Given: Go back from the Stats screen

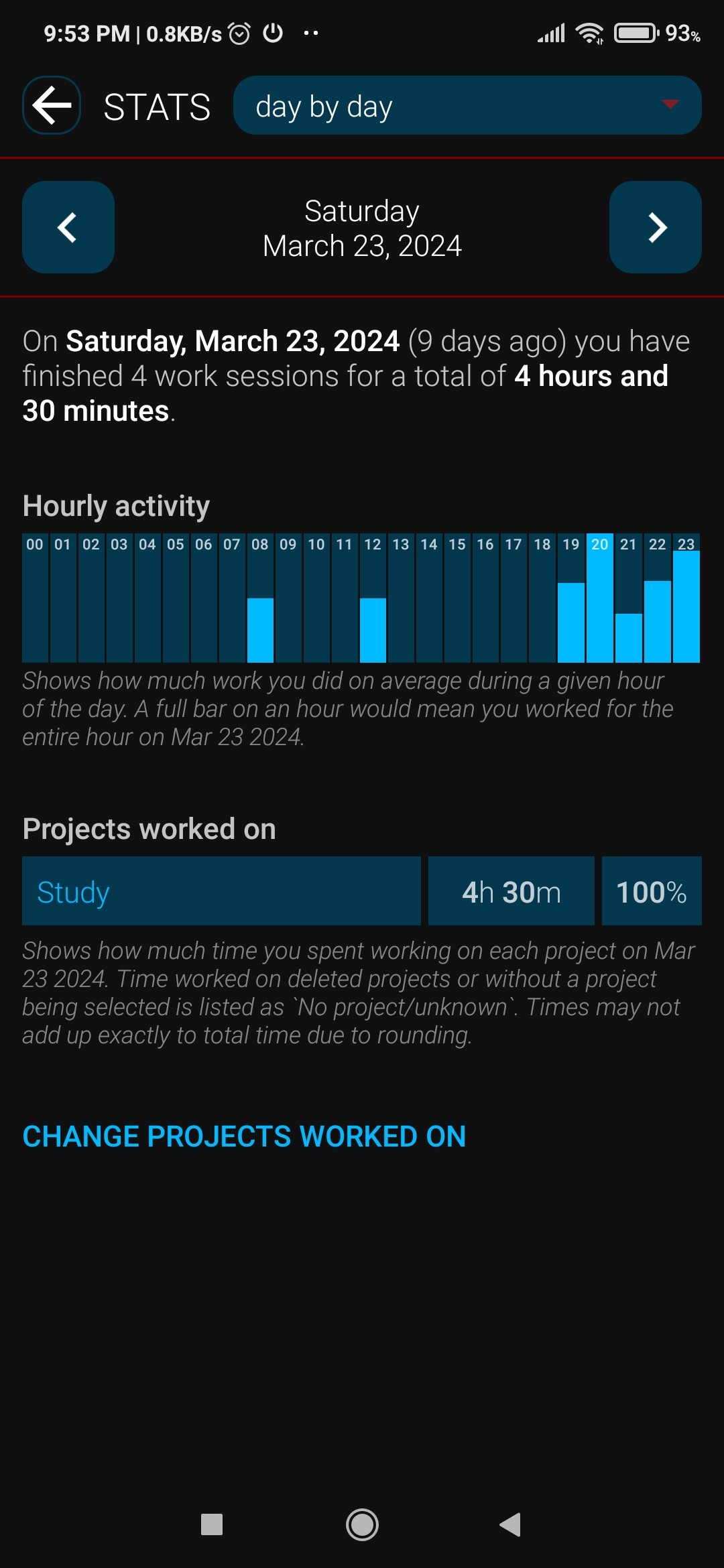Looking at the screenshot, I should point(52,105).
